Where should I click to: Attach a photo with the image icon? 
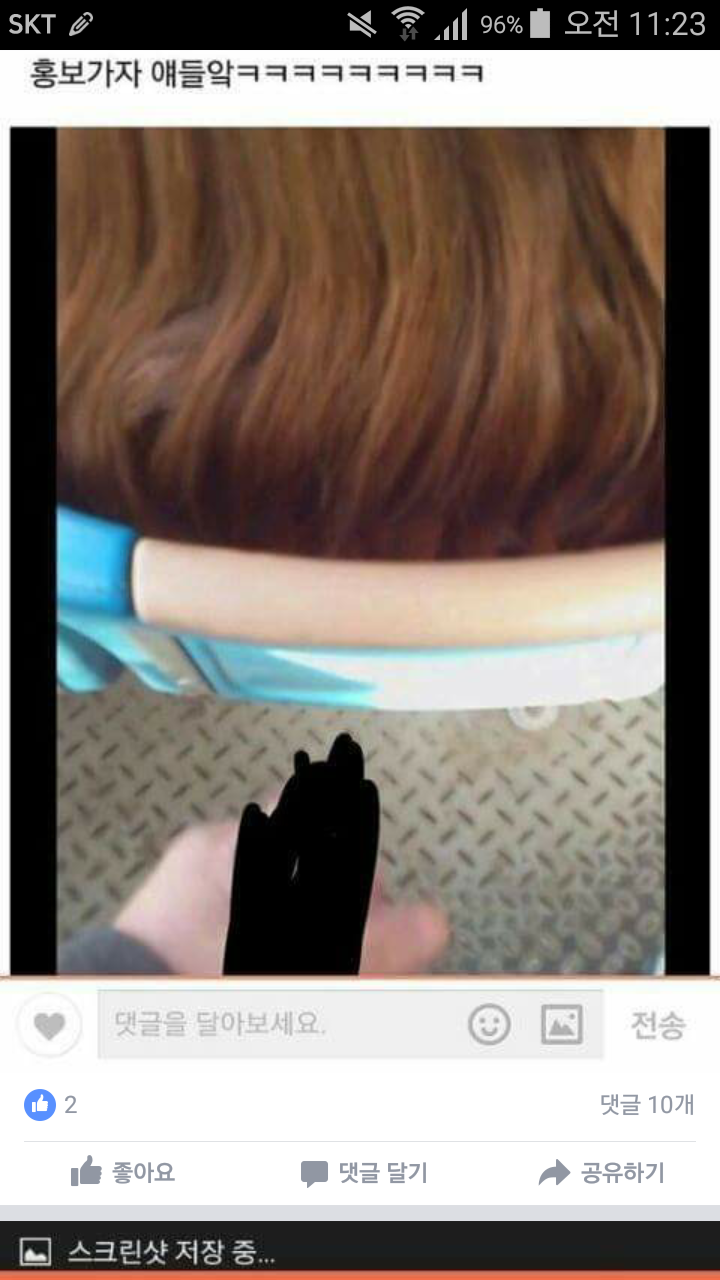click(x=561, y=1025)
